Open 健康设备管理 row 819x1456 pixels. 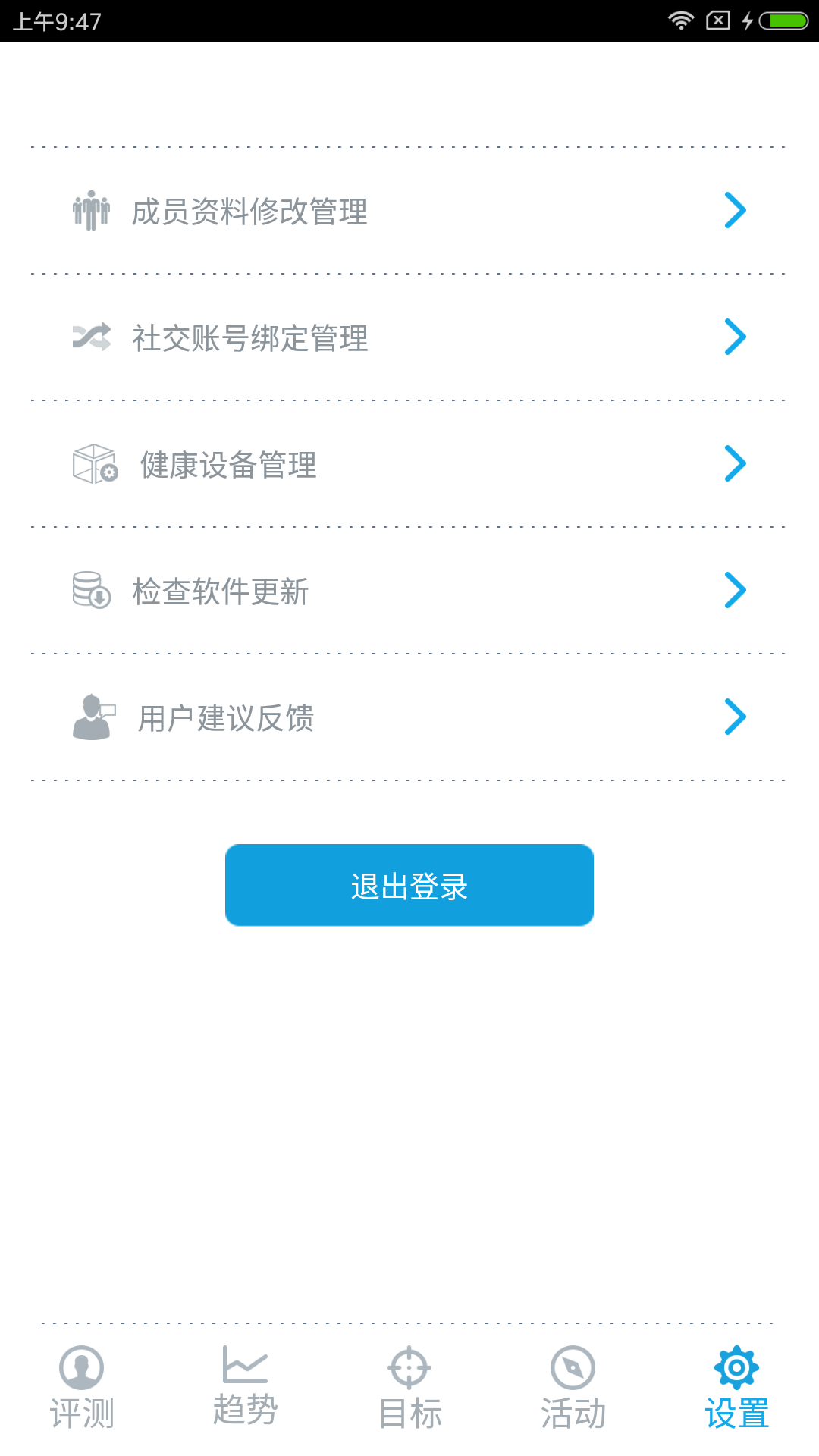pos(408,464)
